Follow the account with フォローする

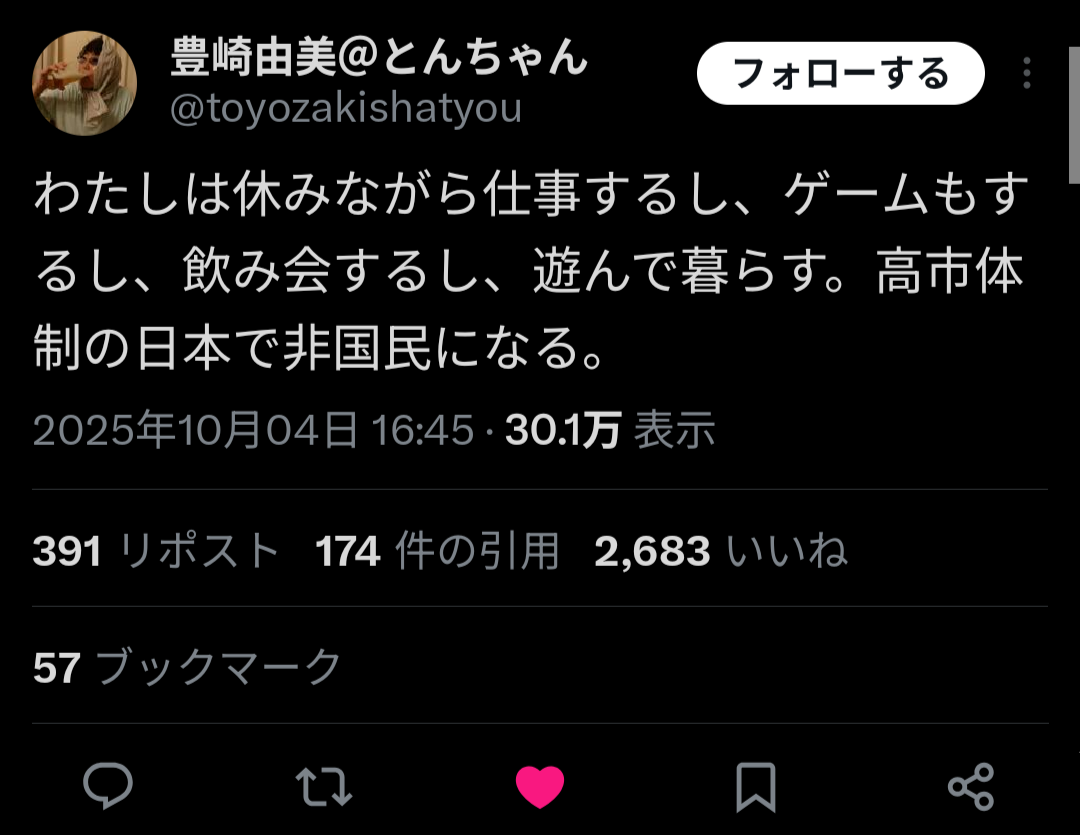point(840,74)
